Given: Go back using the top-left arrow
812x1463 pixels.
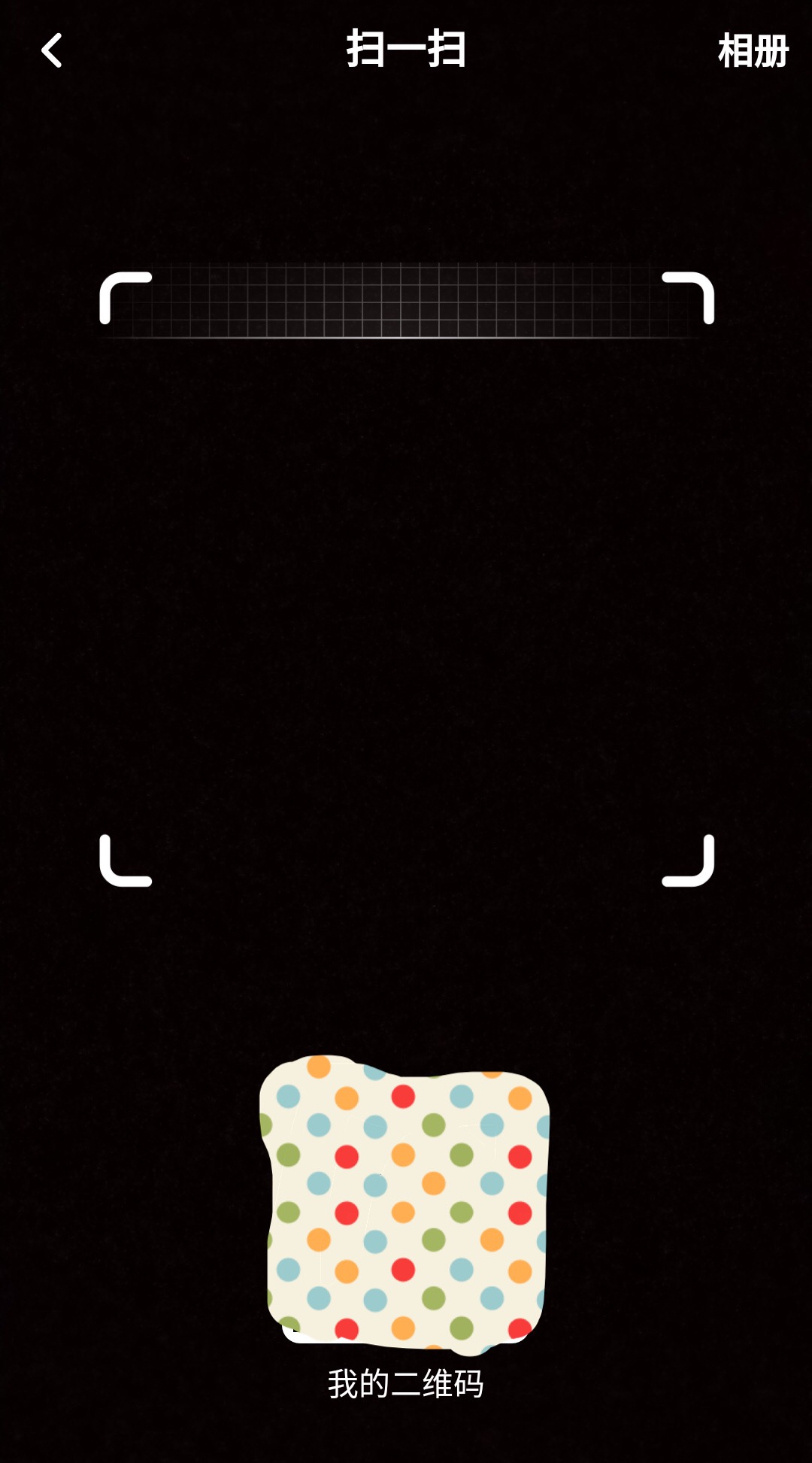Looking at the screenshot, I should pyautogui.click(x=51, y=50).
